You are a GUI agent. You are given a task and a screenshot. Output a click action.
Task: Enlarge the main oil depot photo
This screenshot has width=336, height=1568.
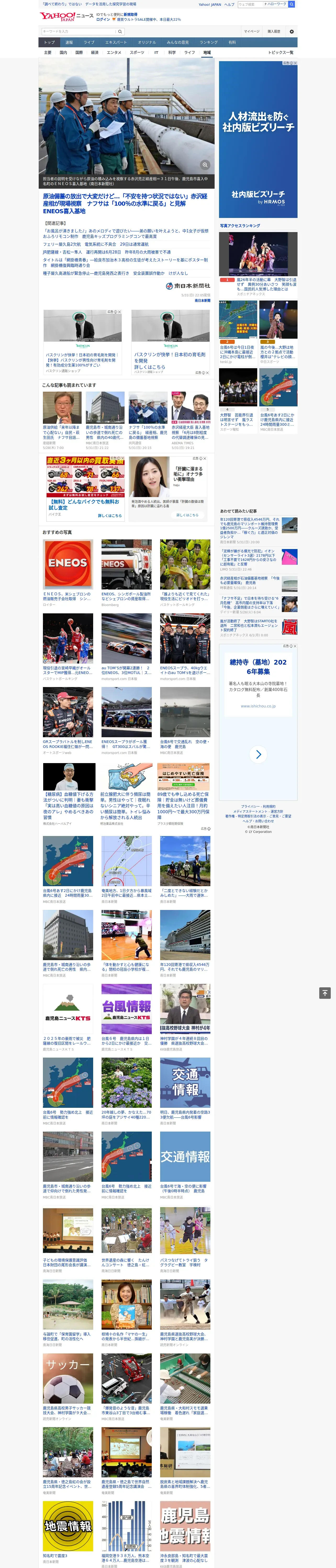pos(205,165)
